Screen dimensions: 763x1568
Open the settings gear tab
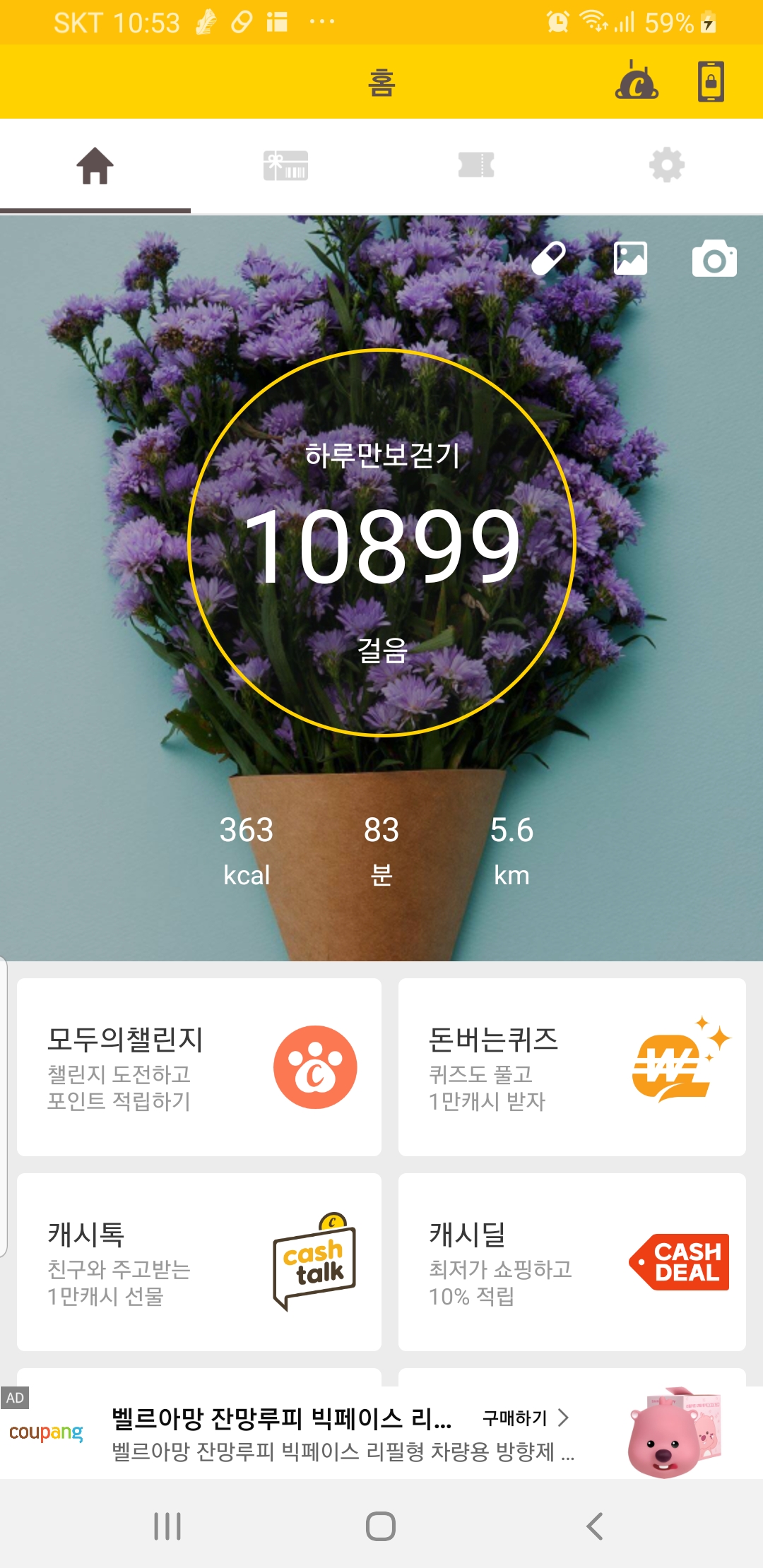point(667,167)
